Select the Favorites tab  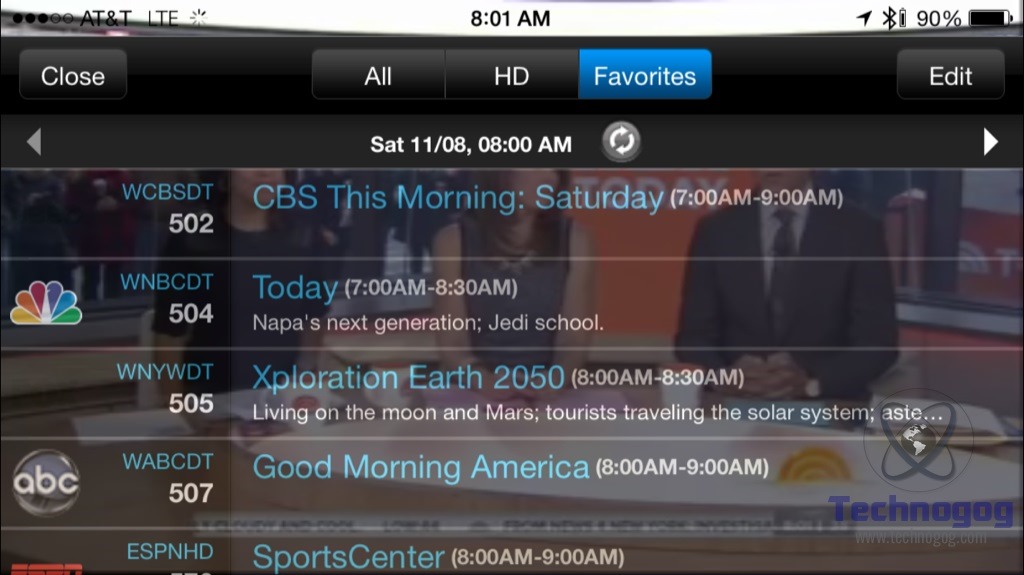(x=644, y=76)
